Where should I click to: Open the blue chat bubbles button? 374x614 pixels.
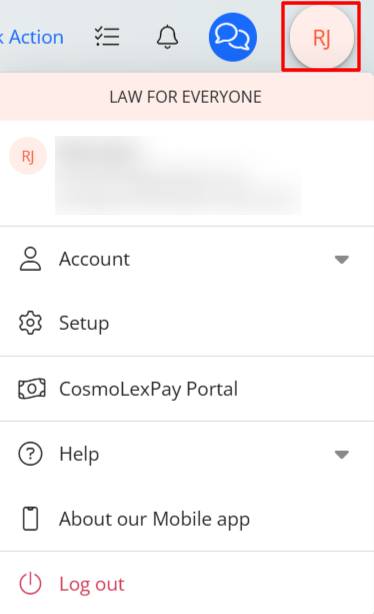[233, 37]
